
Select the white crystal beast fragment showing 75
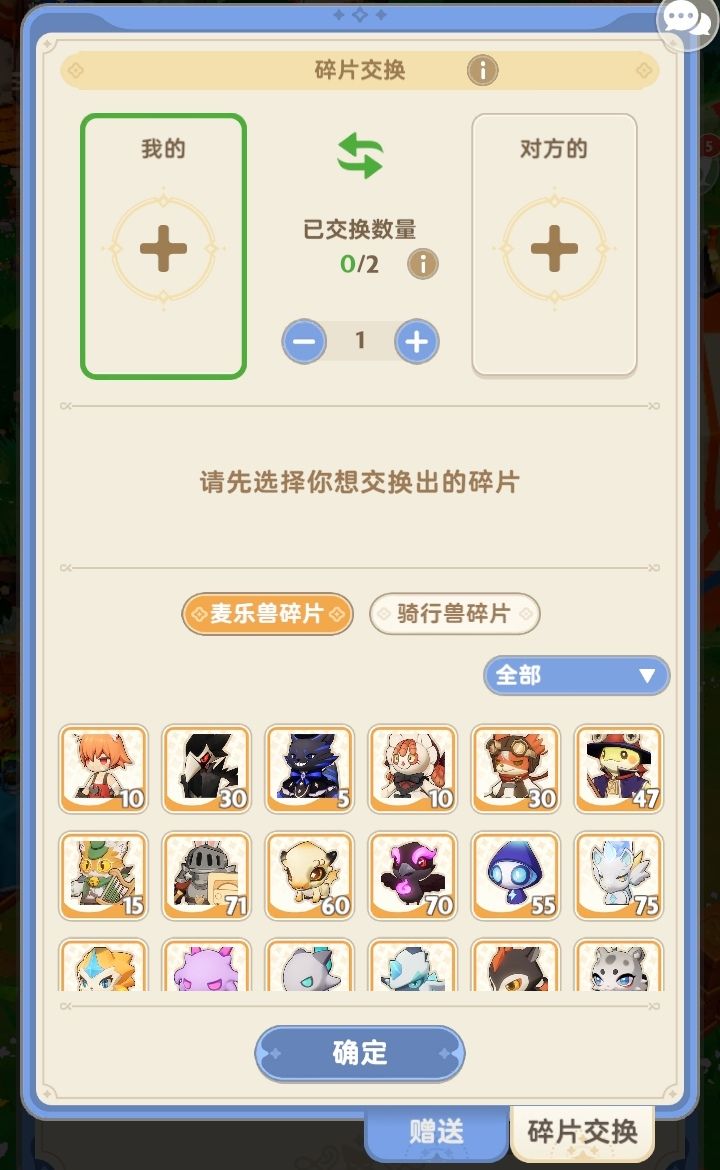[618, 876]
